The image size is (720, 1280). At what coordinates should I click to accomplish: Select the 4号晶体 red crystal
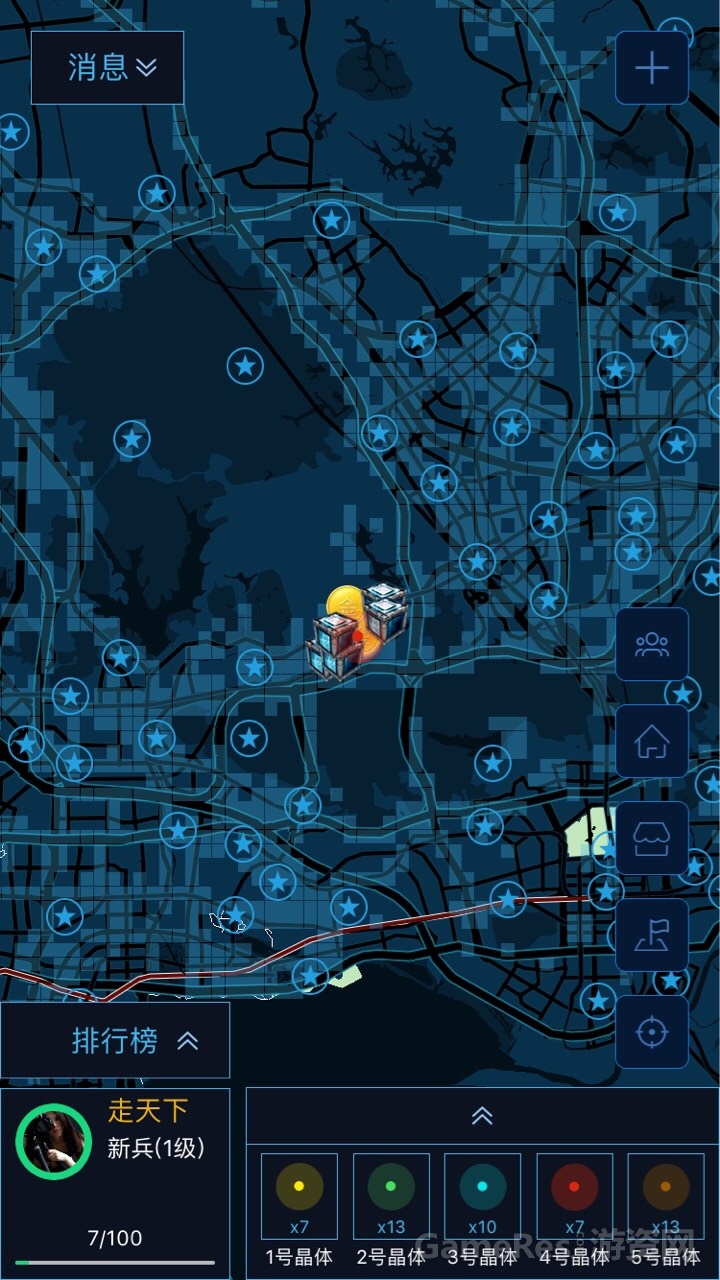coord(574,1196)
